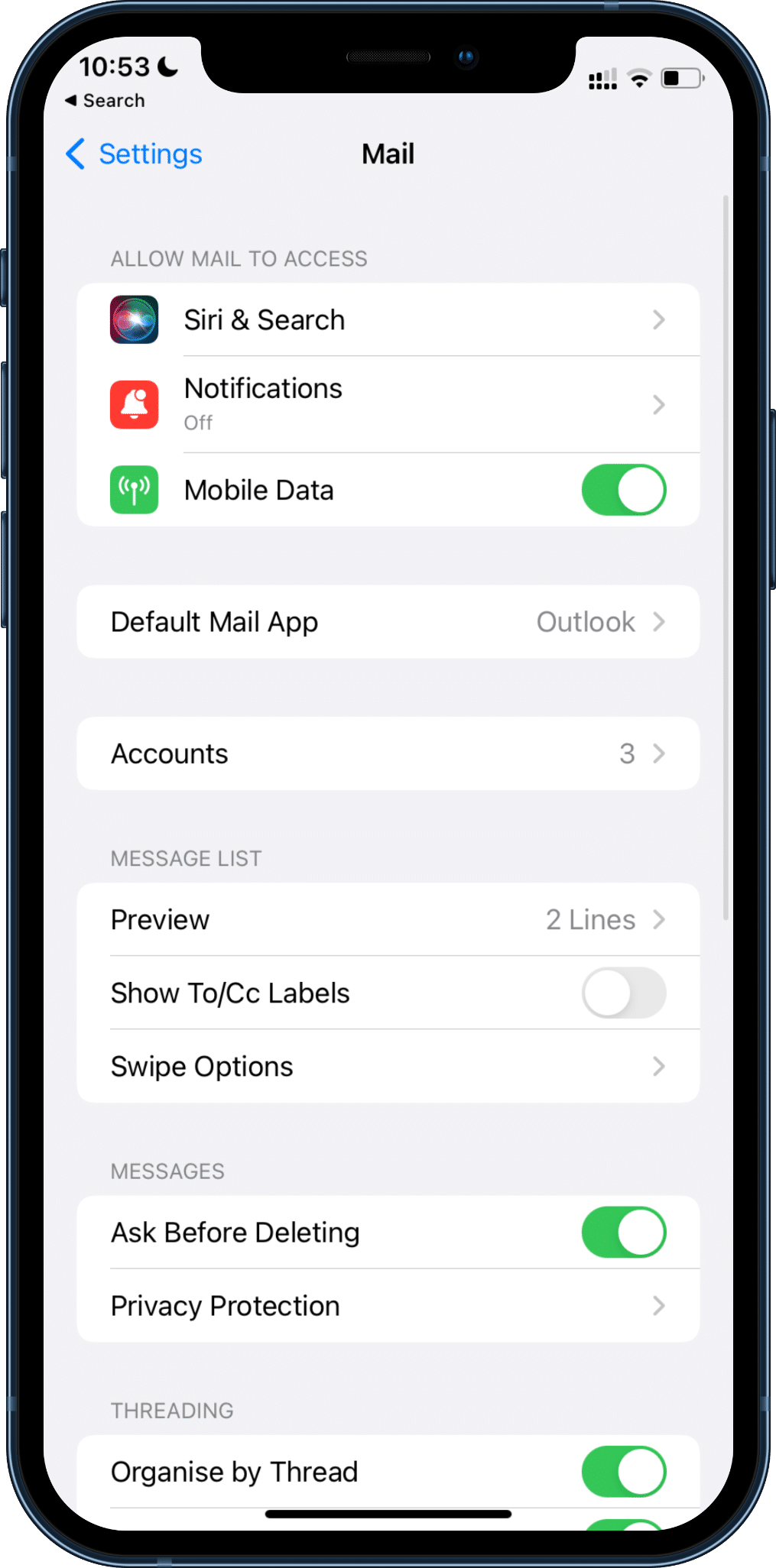
Task: Change the Default Mail App
Action: click(x=388, y=622)
